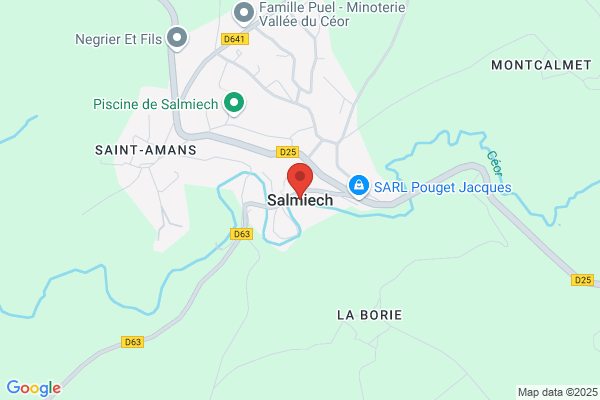Tap the Famille Puel Minoterie marker
The image size is (600, 400).
(244, 14)
